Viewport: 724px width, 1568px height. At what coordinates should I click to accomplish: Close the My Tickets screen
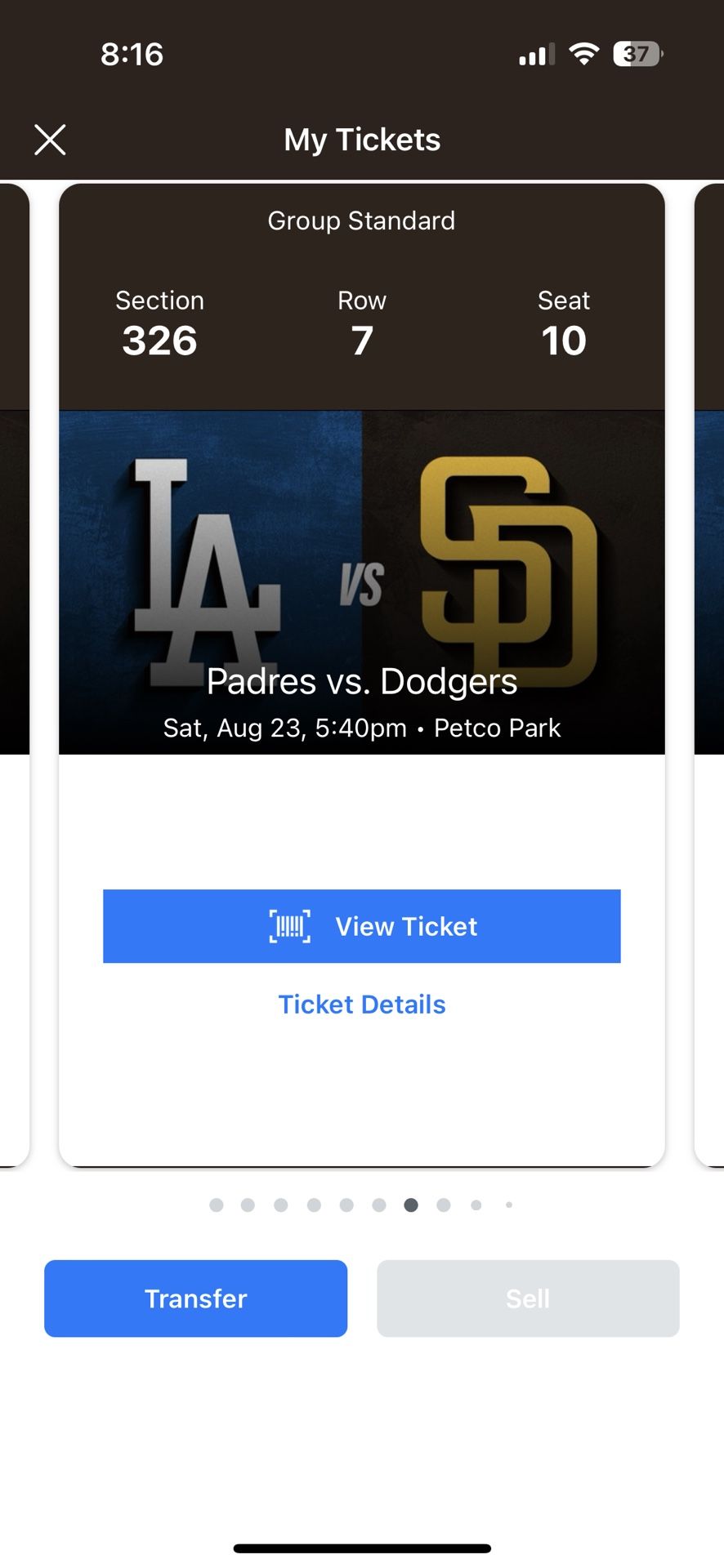pos(50,140)
